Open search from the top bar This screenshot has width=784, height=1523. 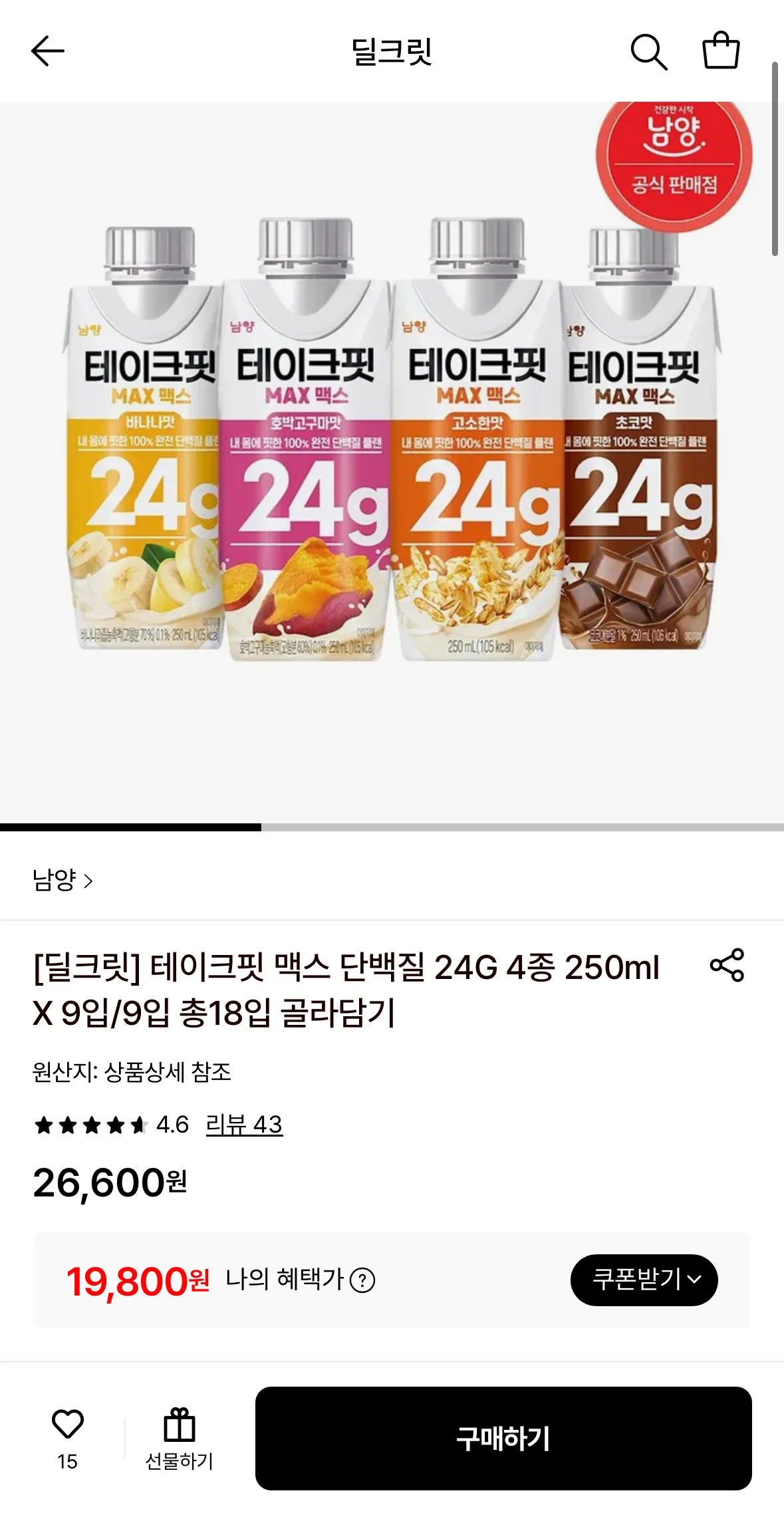pyautogui.click(x=648, y=51)
